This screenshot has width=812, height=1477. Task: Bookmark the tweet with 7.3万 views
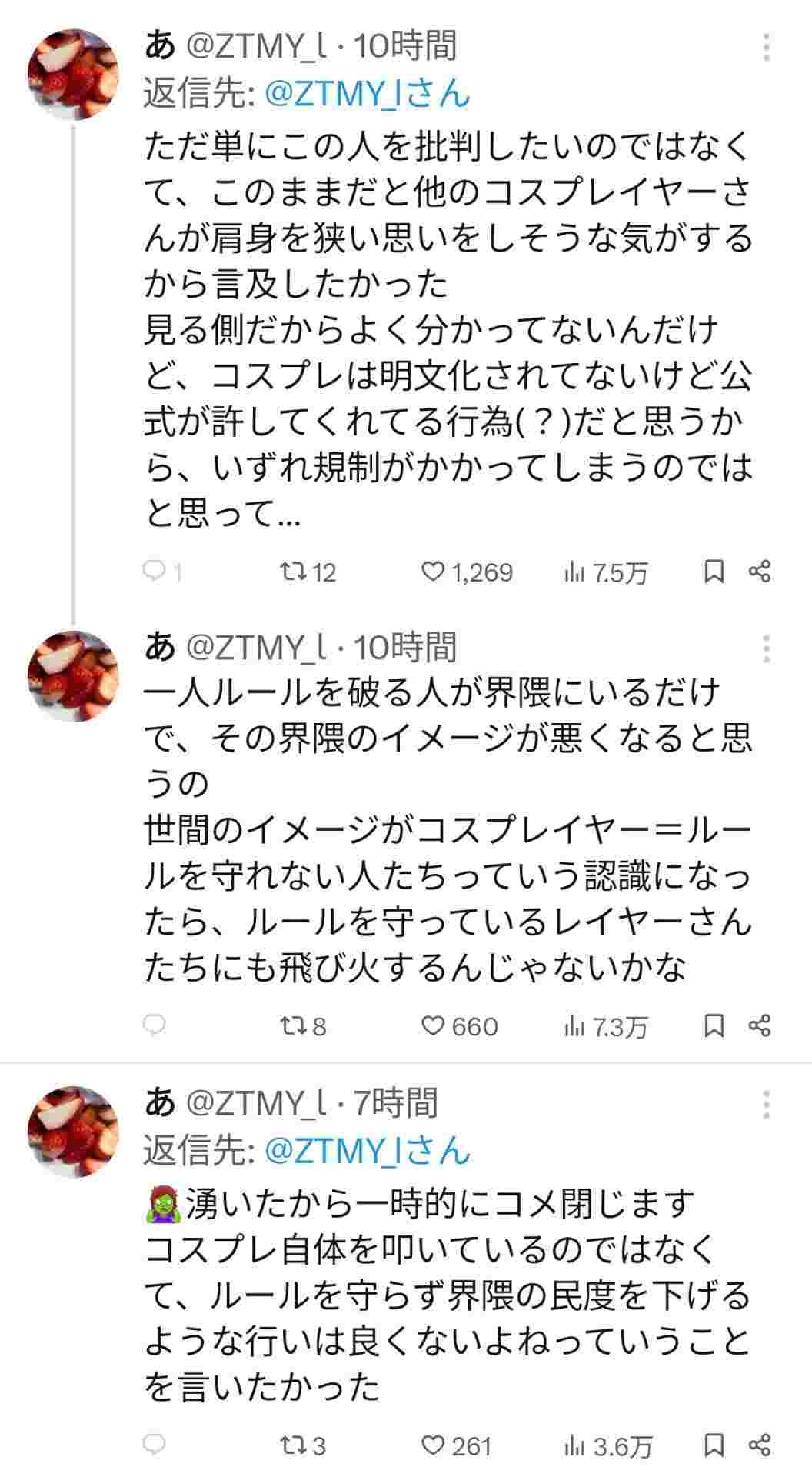[x=714, y=1025]
